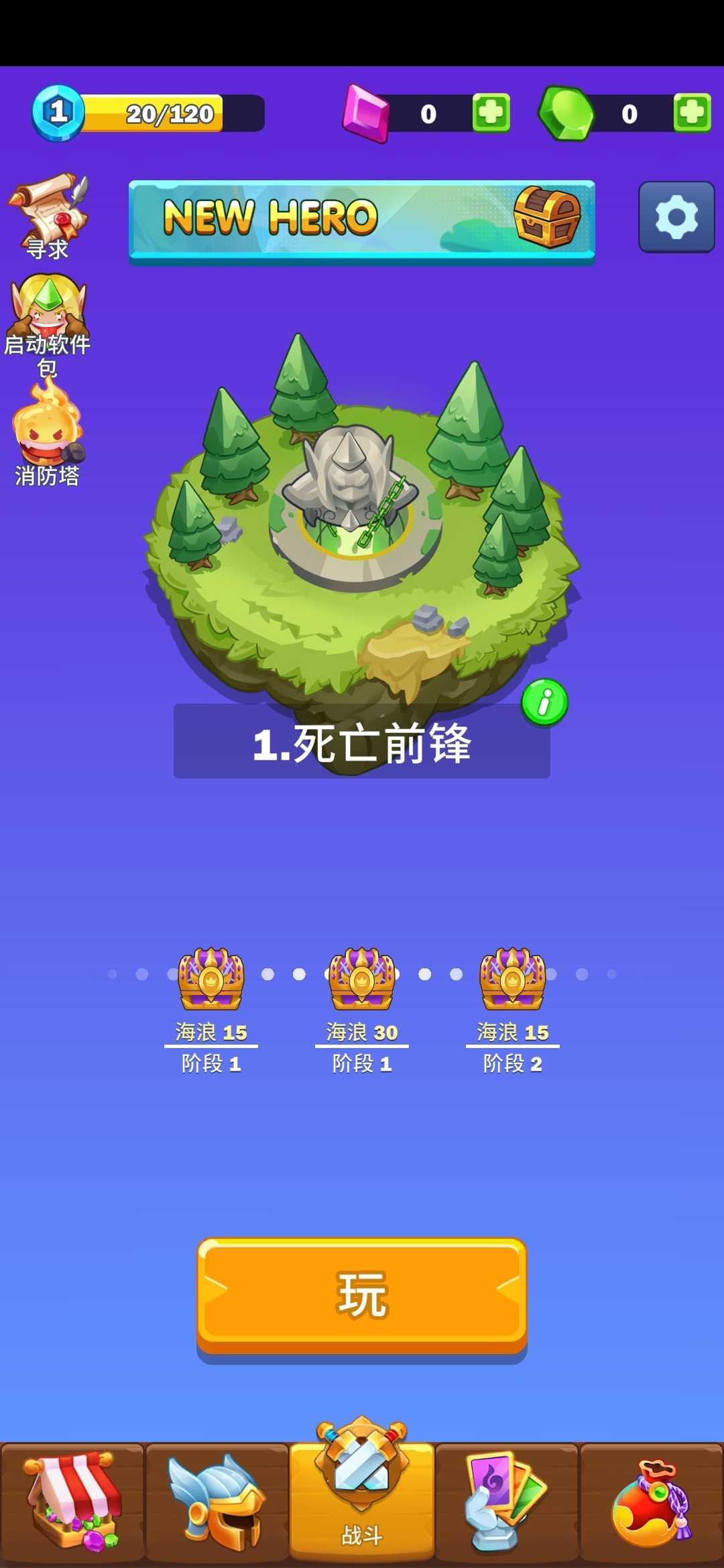Open the settings gear
Viewport: 724px width, 1568px height.
(x=676, y=216)
